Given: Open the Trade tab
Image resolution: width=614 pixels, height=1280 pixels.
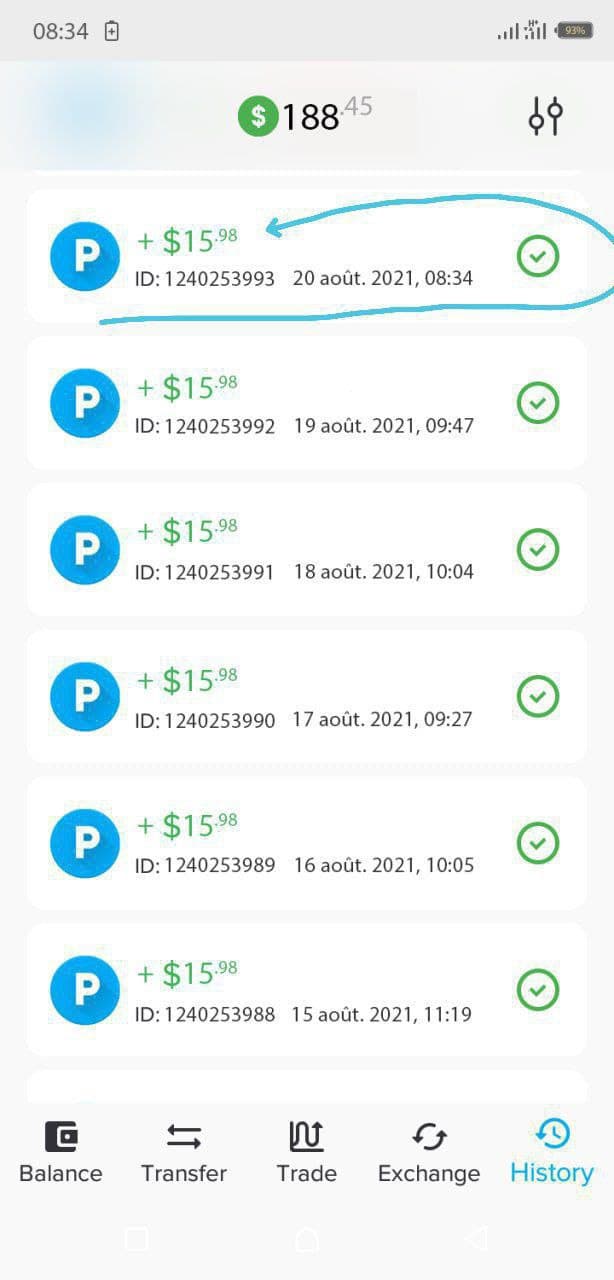Looking at the screenshot, I should pos(306,1152).
